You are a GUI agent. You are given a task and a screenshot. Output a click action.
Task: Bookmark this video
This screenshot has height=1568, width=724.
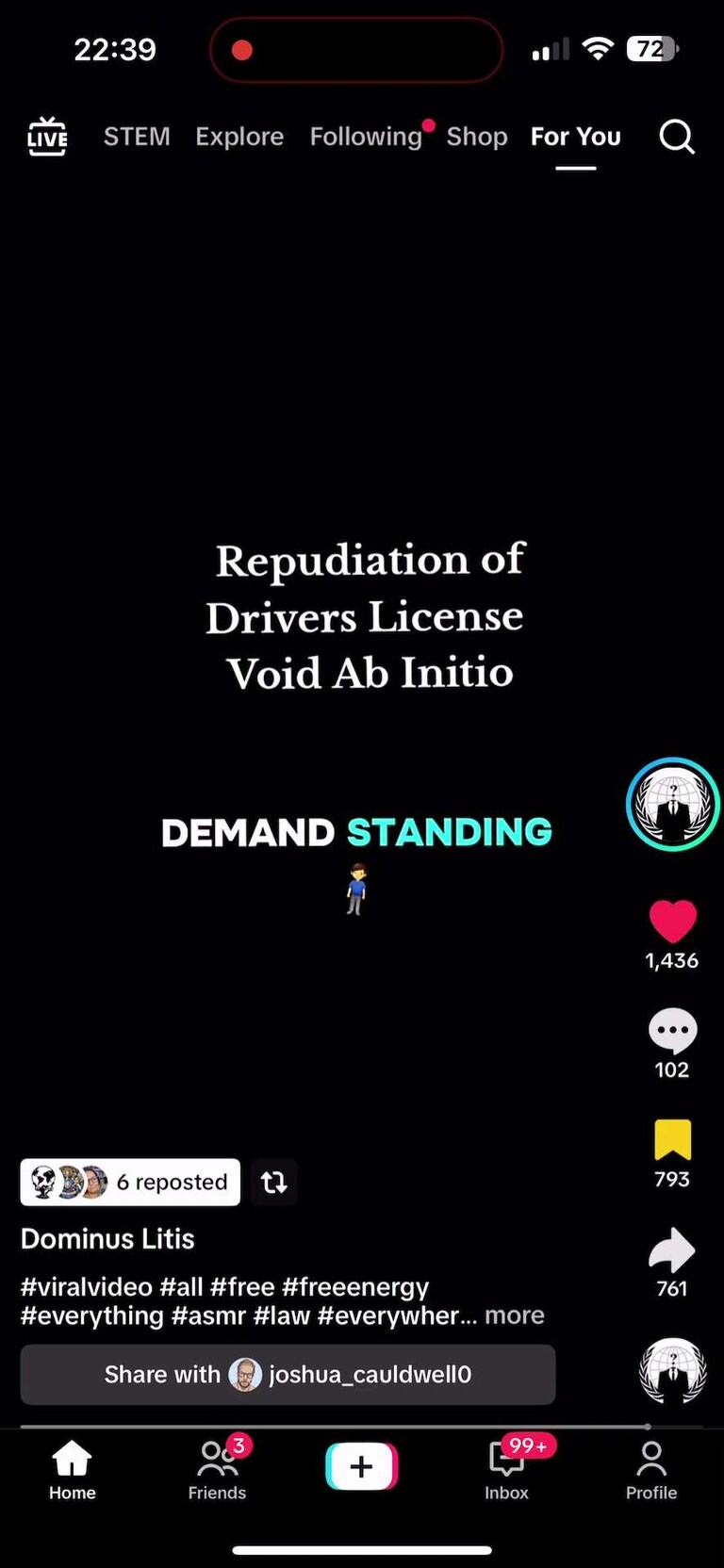point(672,1140)
